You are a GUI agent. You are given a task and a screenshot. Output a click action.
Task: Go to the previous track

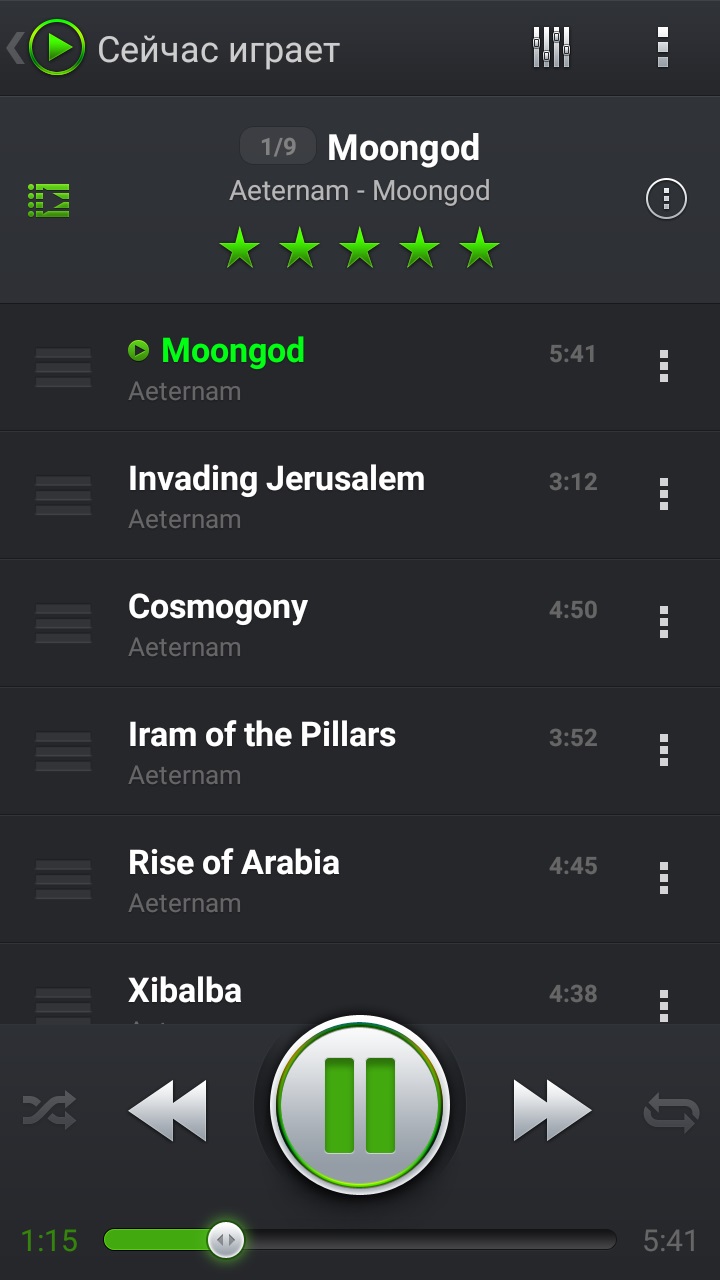(x=168, y=1110)
